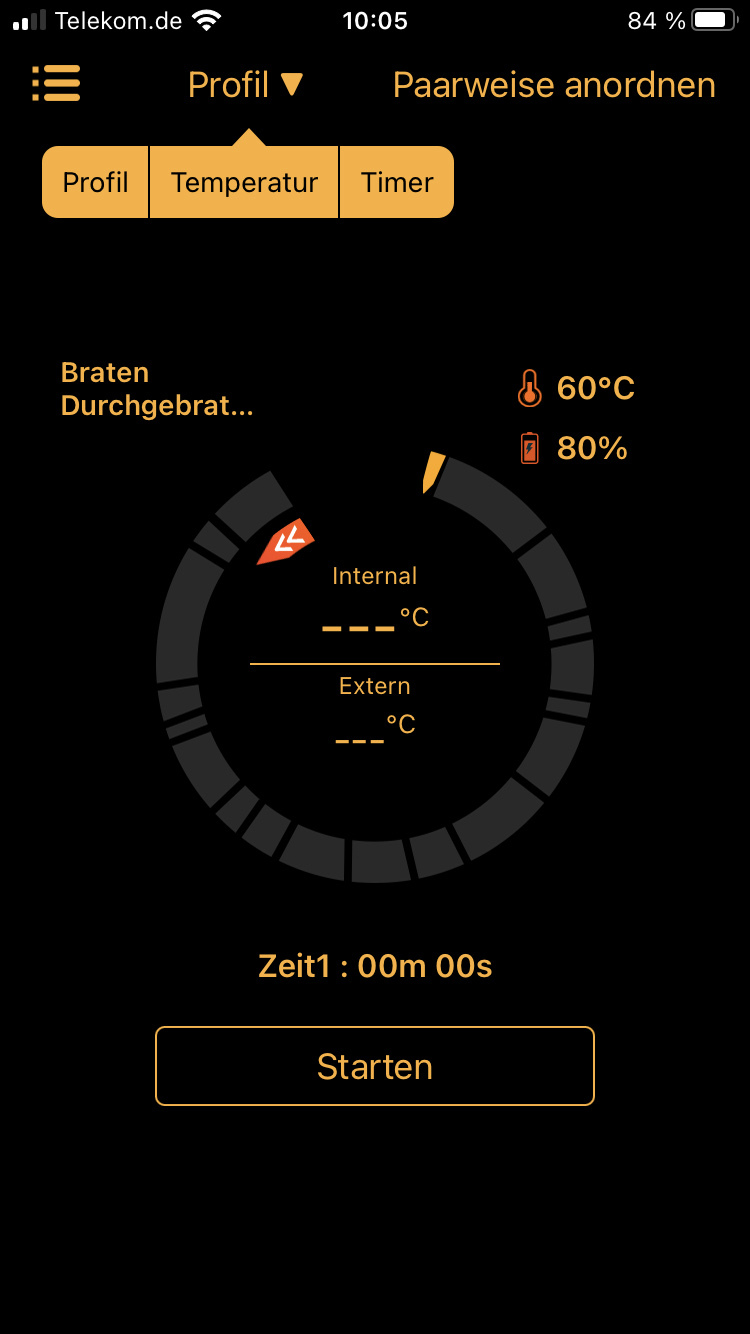Collapse the Profil dropdown in header

[x=245, y=85]
